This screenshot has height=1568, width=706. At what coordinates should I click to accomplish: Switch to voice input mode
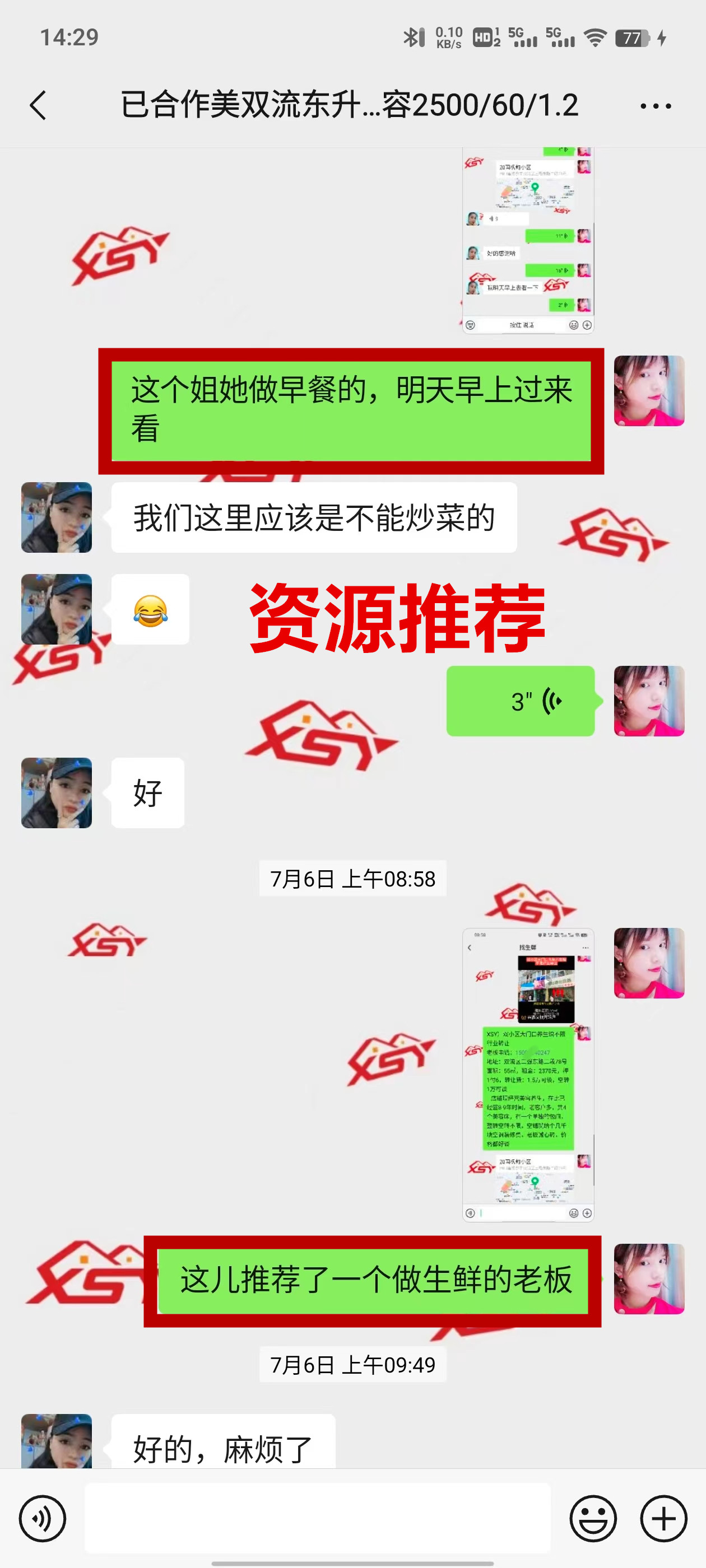42,1518
